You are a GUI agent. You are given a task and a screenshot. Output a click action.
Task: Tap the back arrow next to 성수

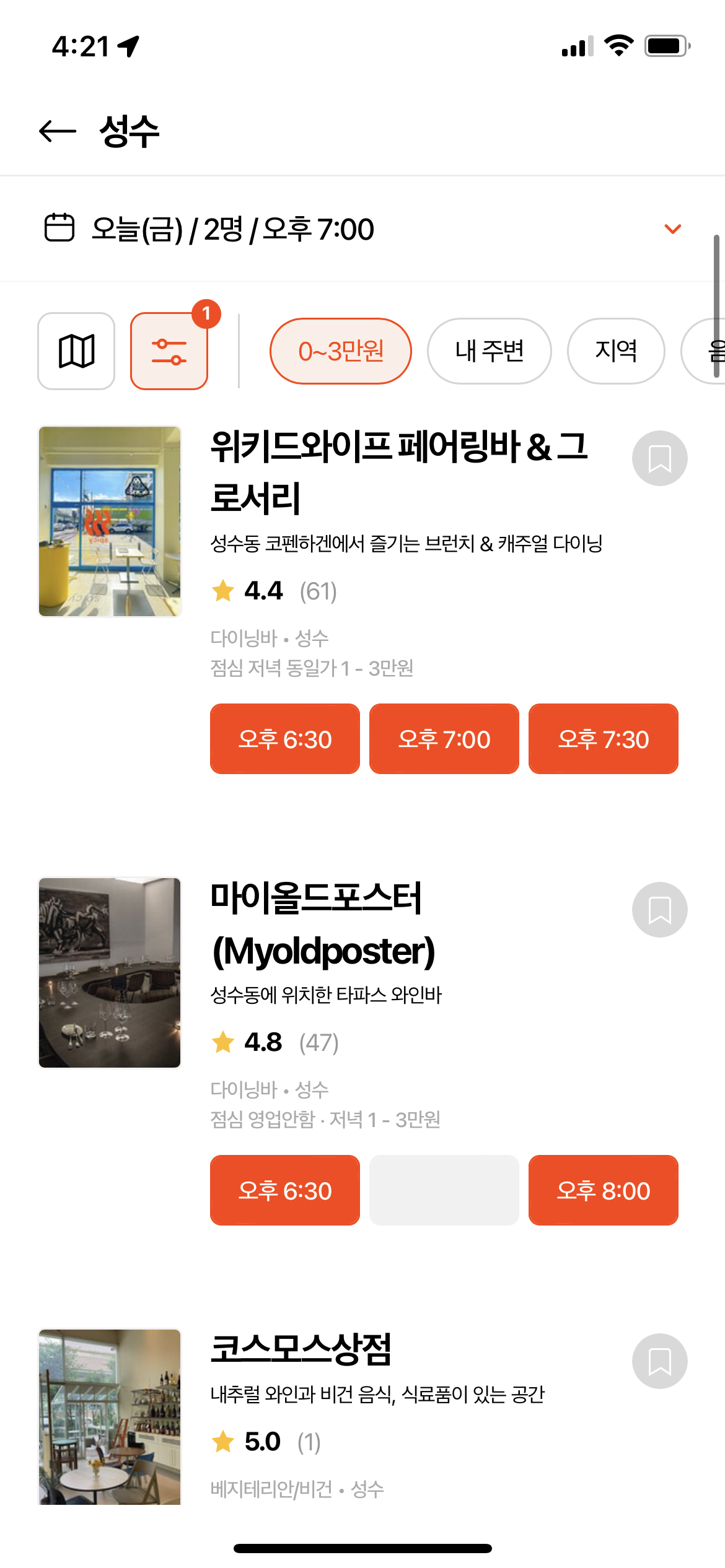[x=55, y=130]
